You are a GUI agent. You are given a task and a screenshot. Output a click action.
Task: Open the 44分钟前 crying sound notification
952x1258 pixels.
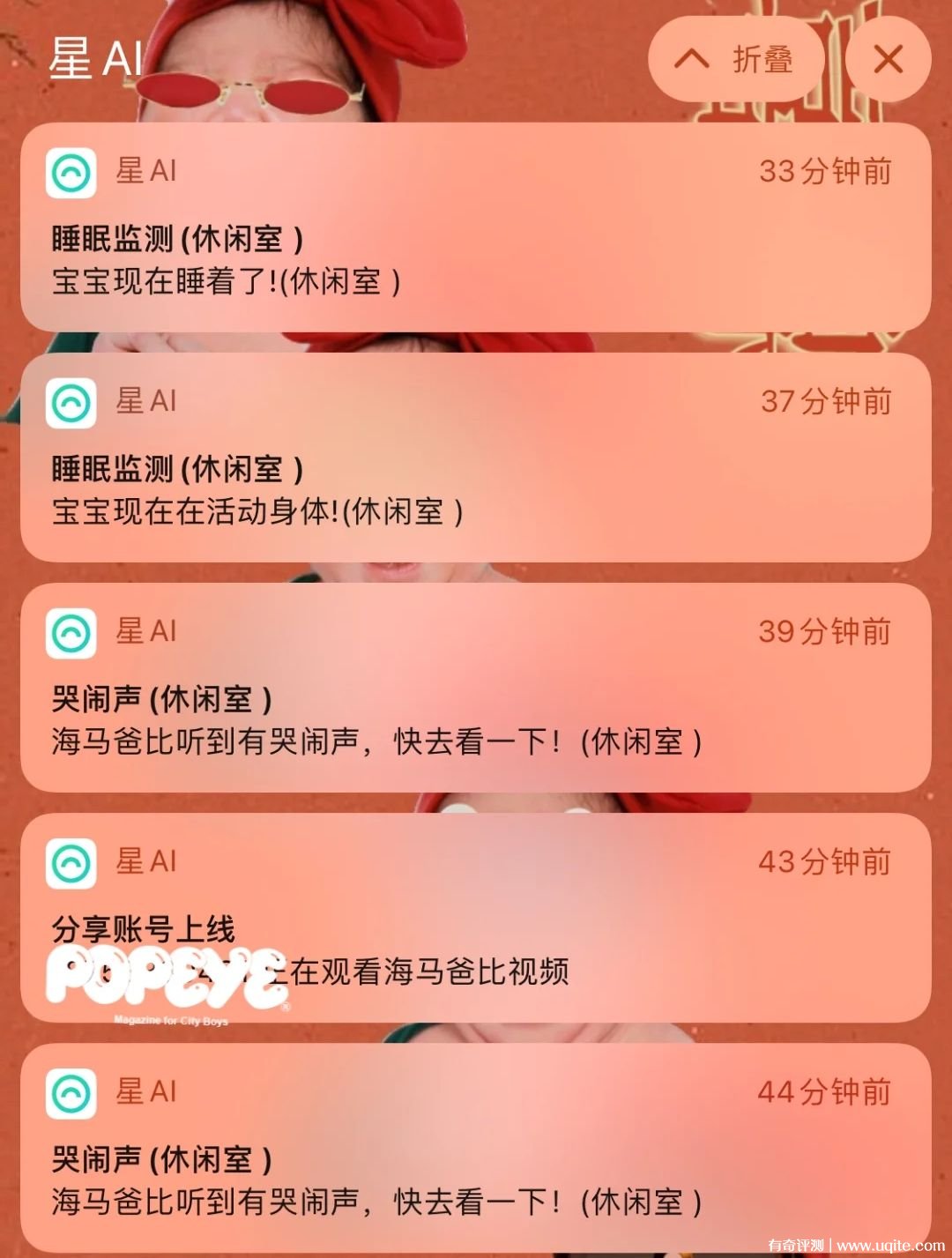click(x=475, y=1148)
